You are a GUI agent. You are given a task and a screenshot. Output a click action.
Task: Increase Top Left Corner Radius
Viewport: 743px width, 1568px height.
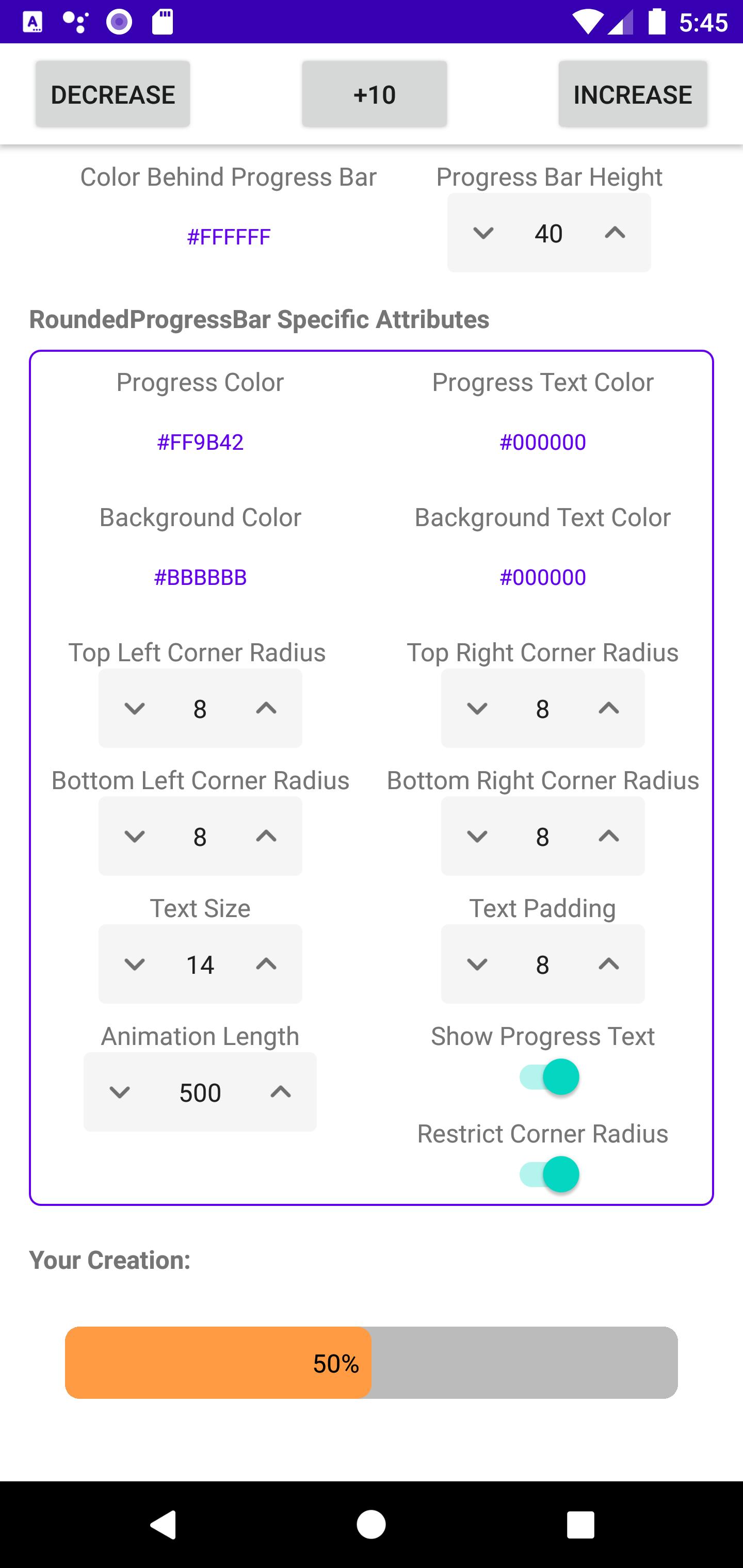[x=266, y=709]
